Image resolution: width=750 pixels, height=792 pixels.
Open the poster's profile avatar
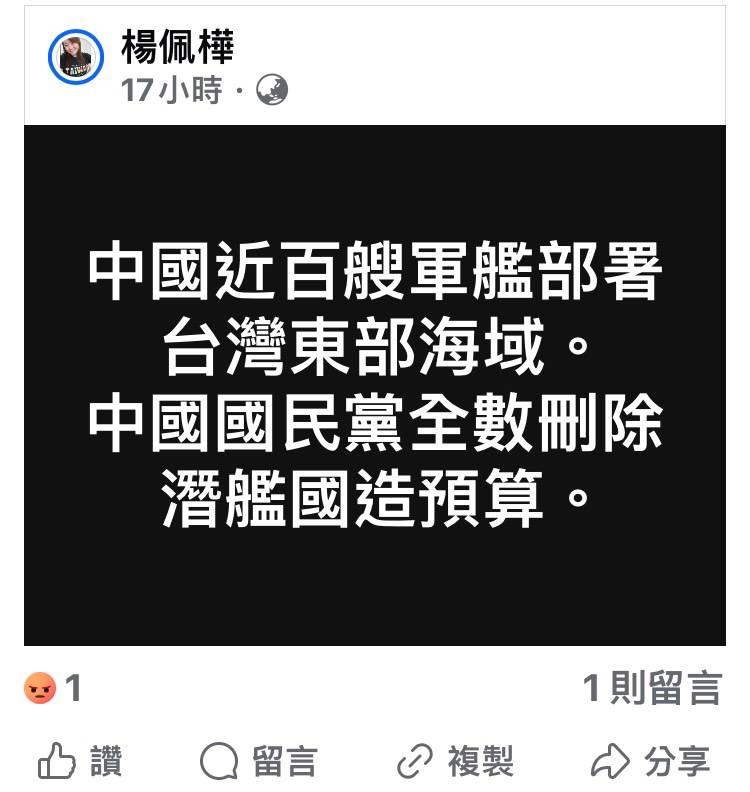[x=74, y=57]
